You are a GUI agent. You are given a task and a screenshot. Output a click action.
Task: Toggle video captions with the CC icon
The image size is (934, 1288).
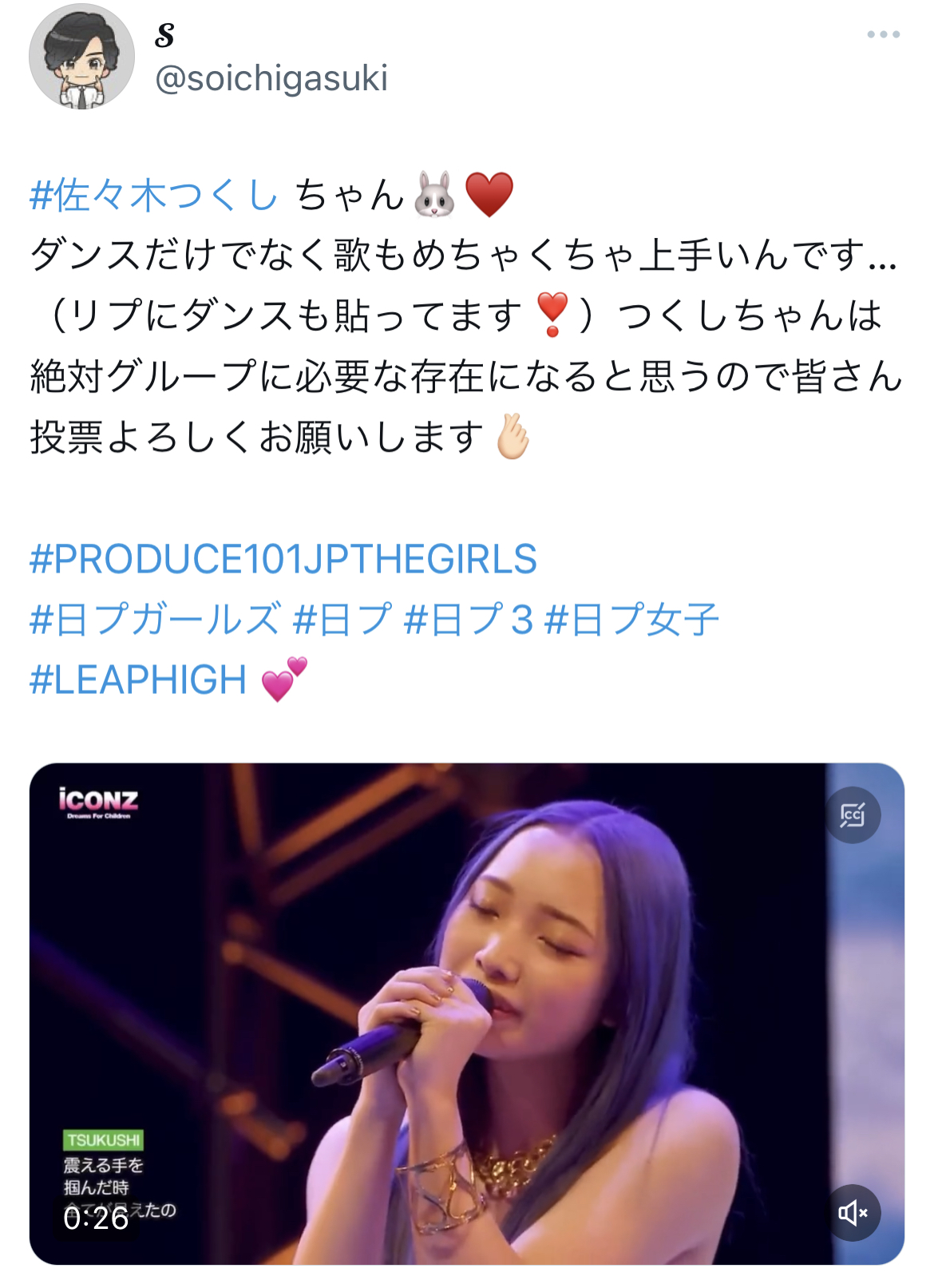pos(853,815)
